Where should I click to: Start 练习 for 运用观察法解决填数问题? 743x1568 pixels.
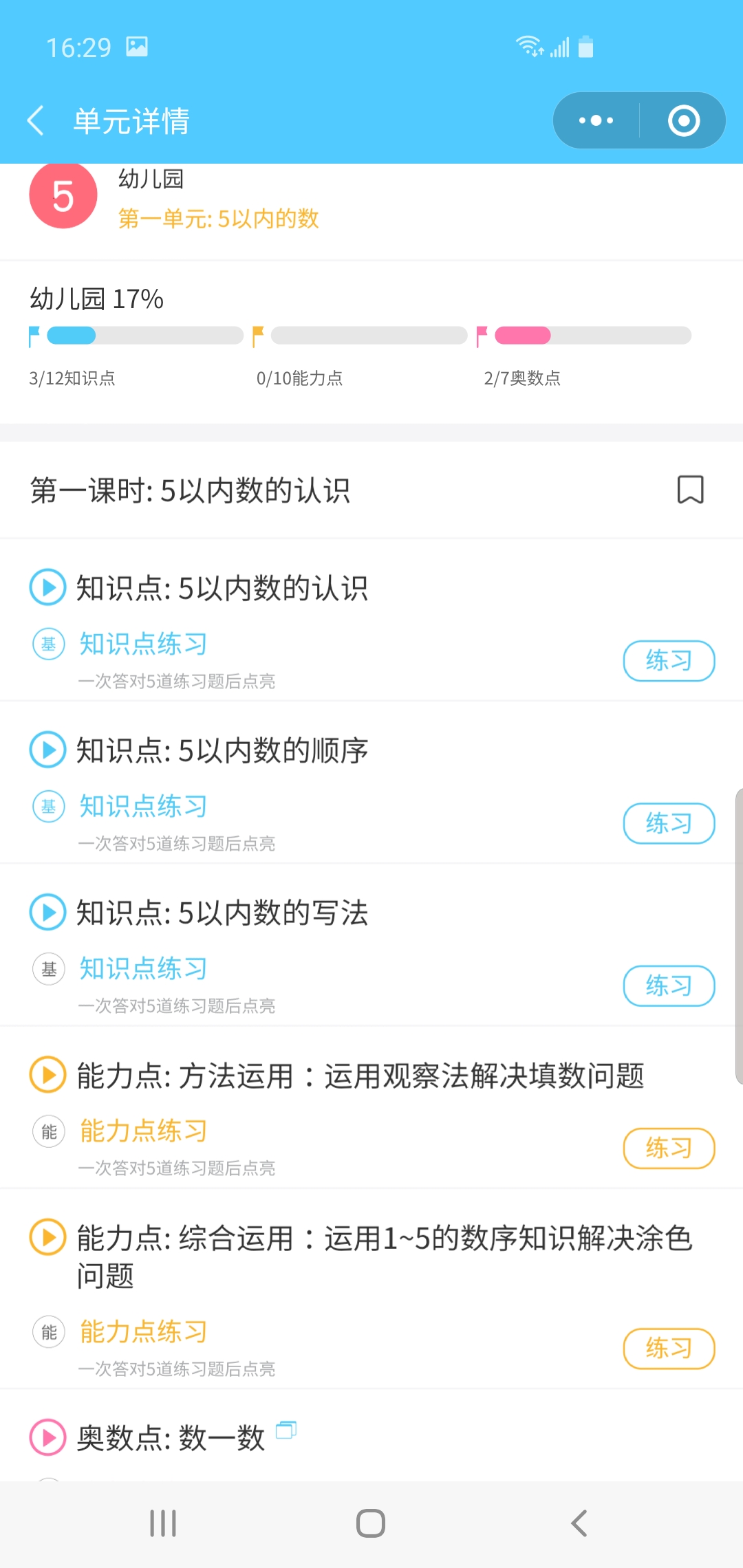click(x=669, y=1148)
